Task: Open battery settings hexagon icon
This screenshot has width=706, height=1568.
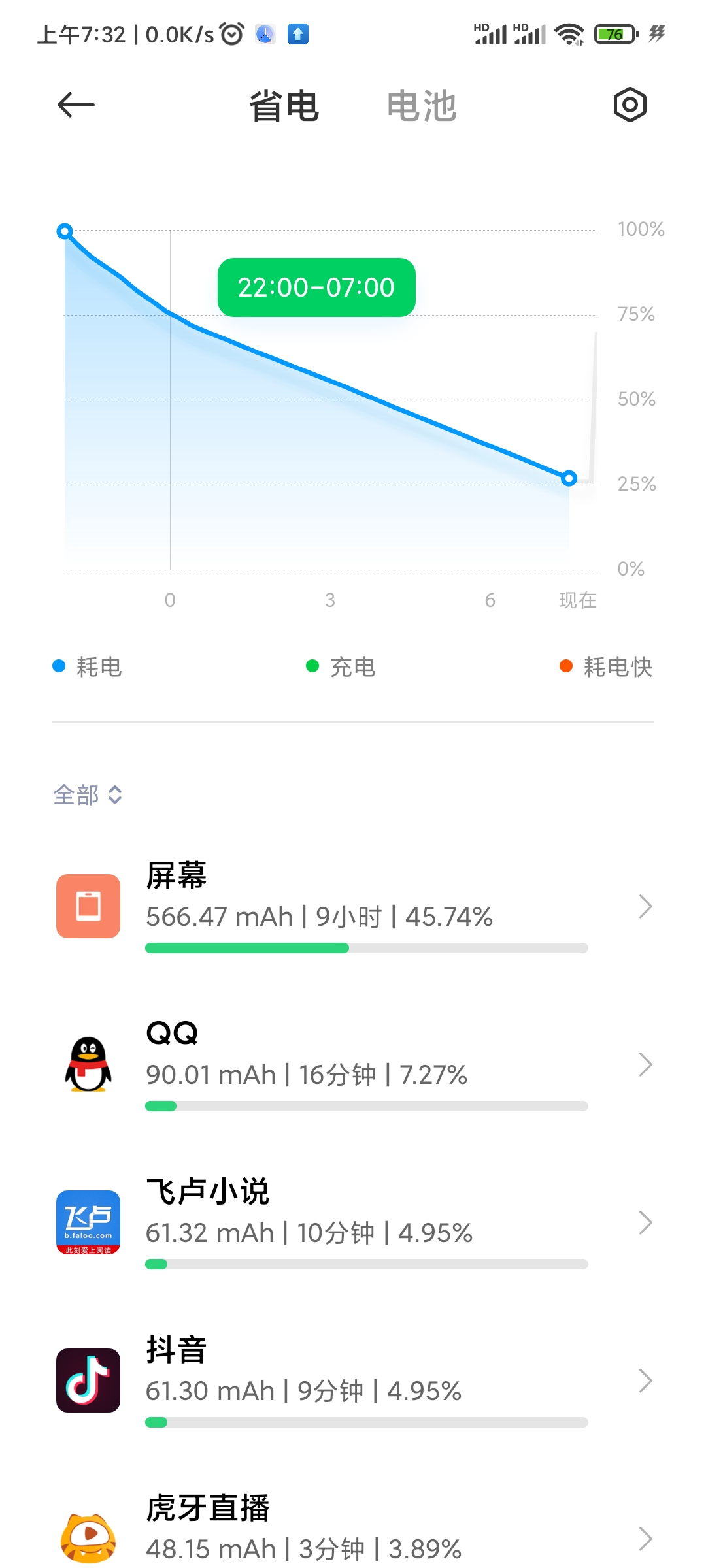Action: [x=630, y=105]
